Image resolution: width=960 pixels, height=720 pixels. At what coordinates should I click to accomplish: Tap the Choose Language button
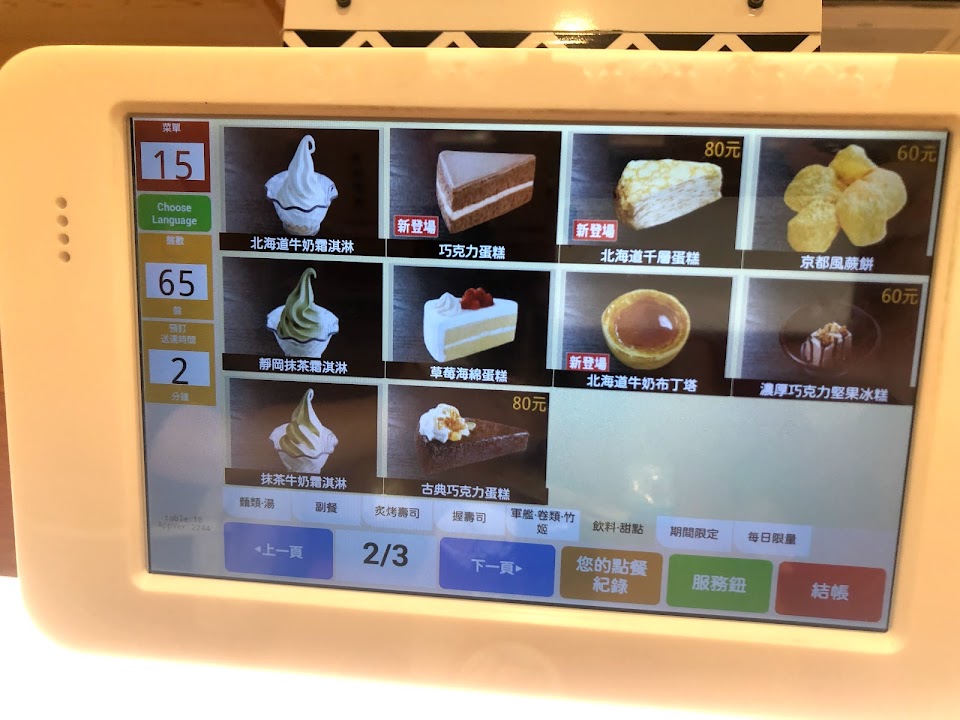click(175, 212)
